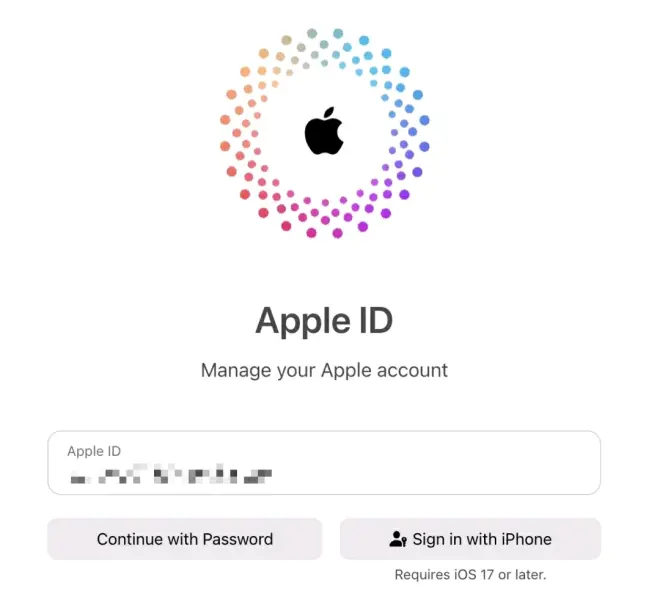Tap the Apple ID input field

tap(323, 463)
